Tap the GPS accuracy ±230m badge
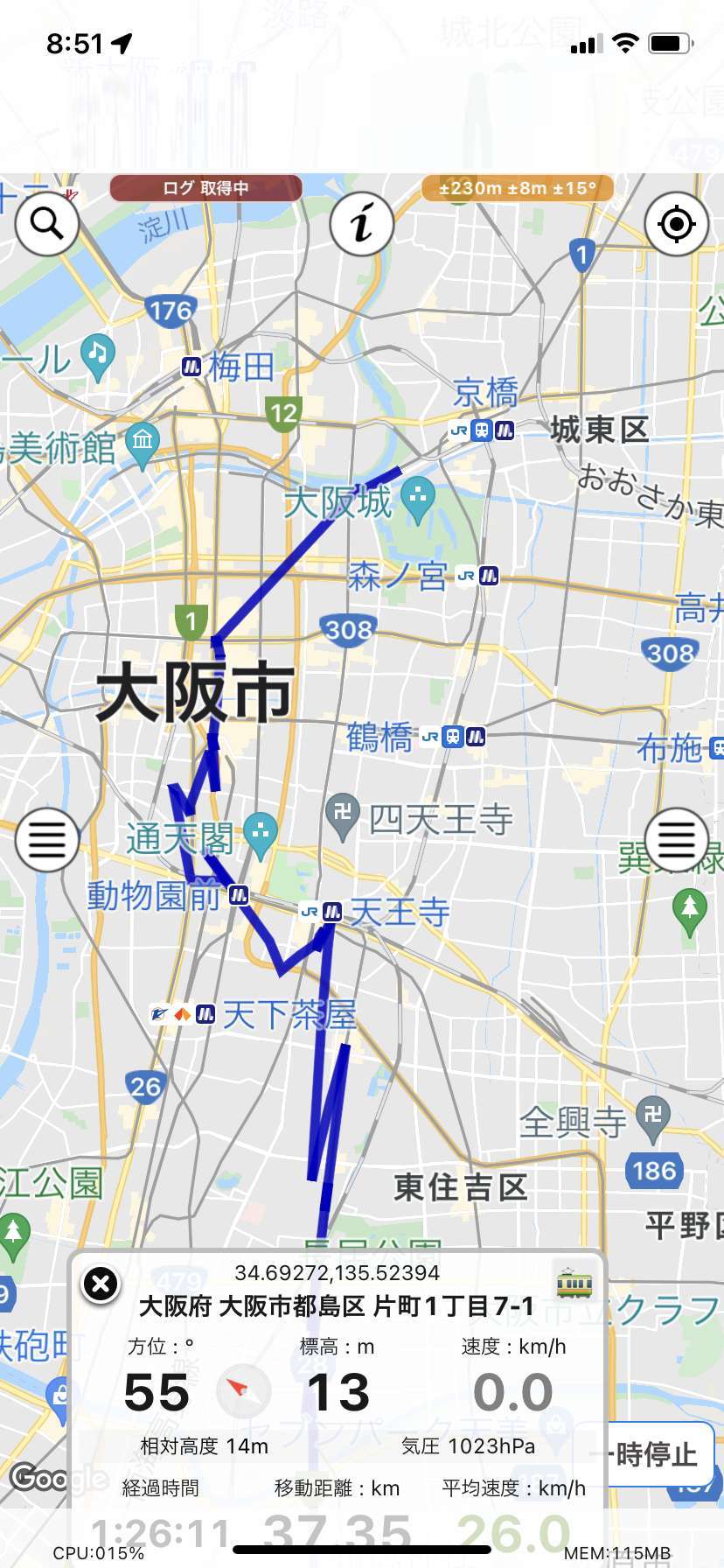Viewport: 724px width, 1568px height. [517, 188]
